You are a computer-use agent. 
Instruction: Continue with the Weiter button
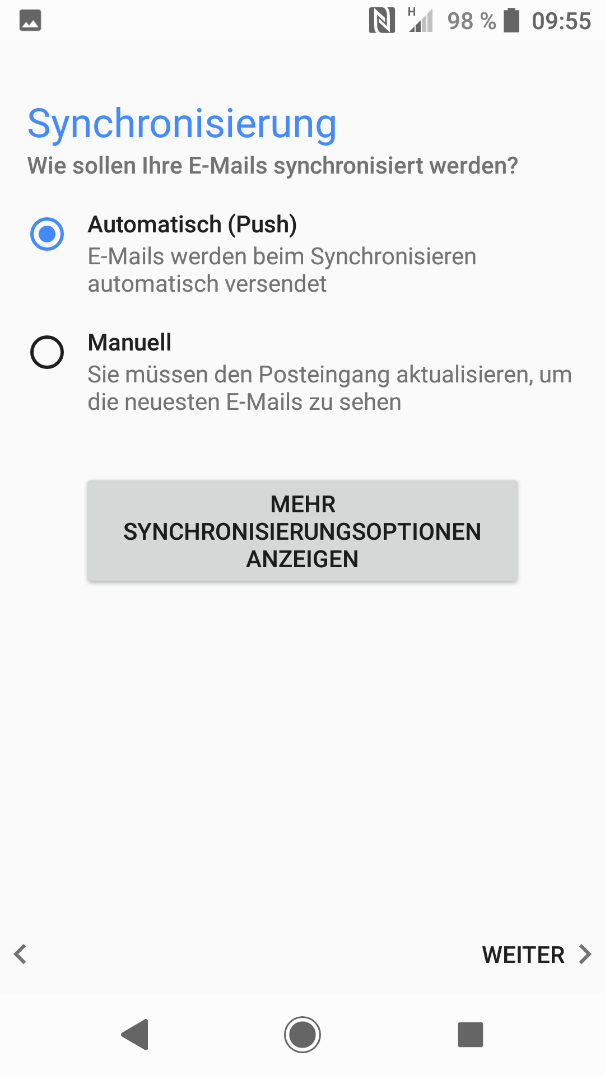point(537,955)
